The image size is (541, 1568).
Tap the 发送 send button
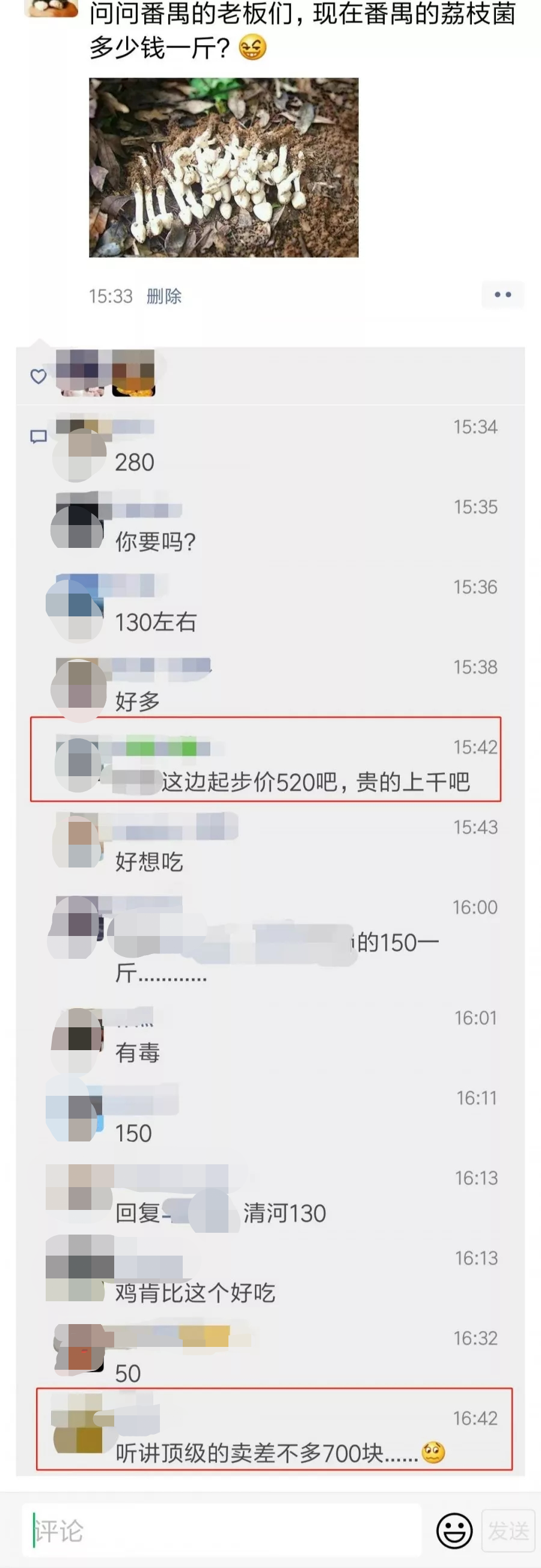(x=508, y=1530)
